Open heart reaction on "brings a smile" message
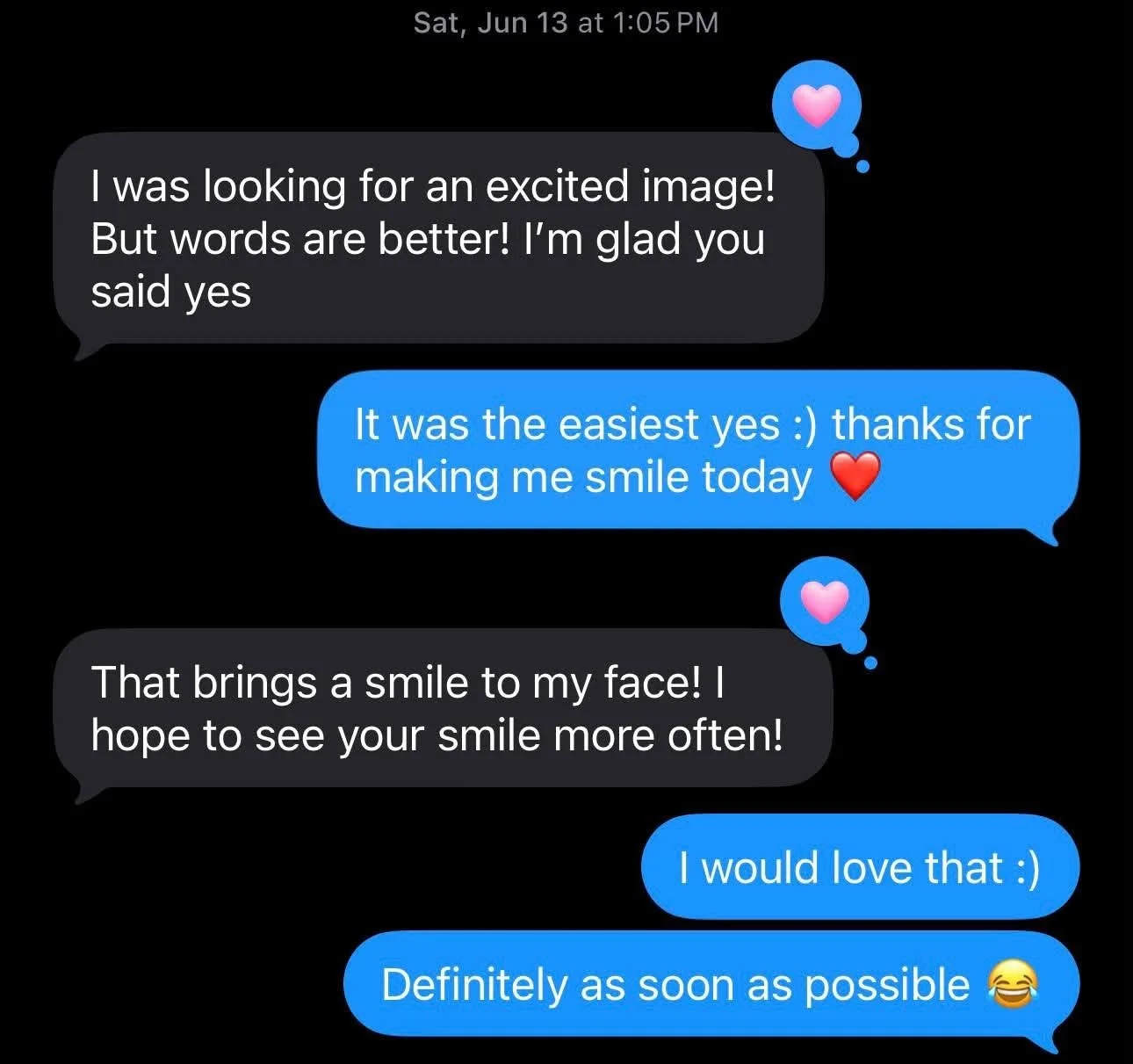 (x=826, y=602)
